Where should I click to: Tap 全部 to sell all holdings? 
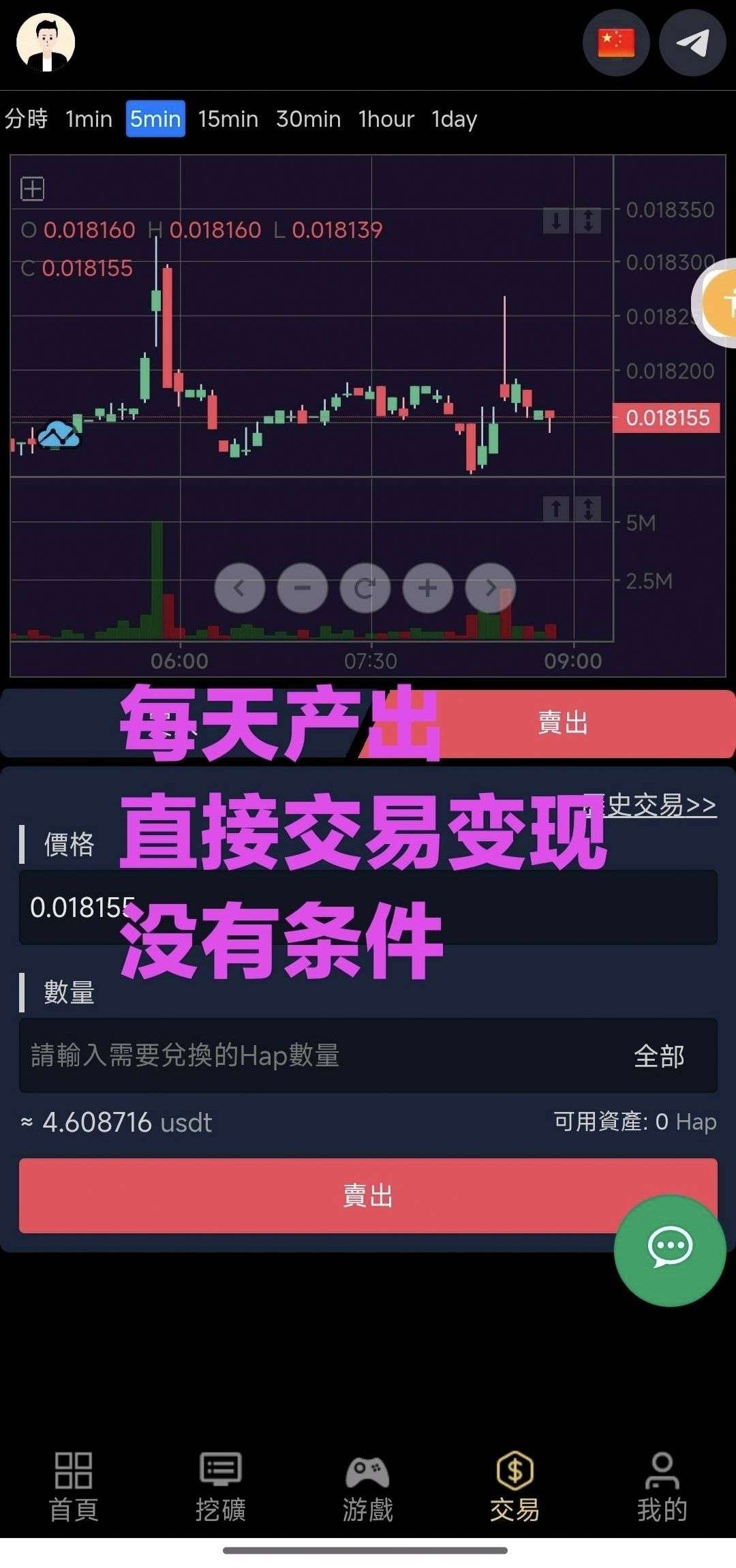click(x=660, y=1056)
